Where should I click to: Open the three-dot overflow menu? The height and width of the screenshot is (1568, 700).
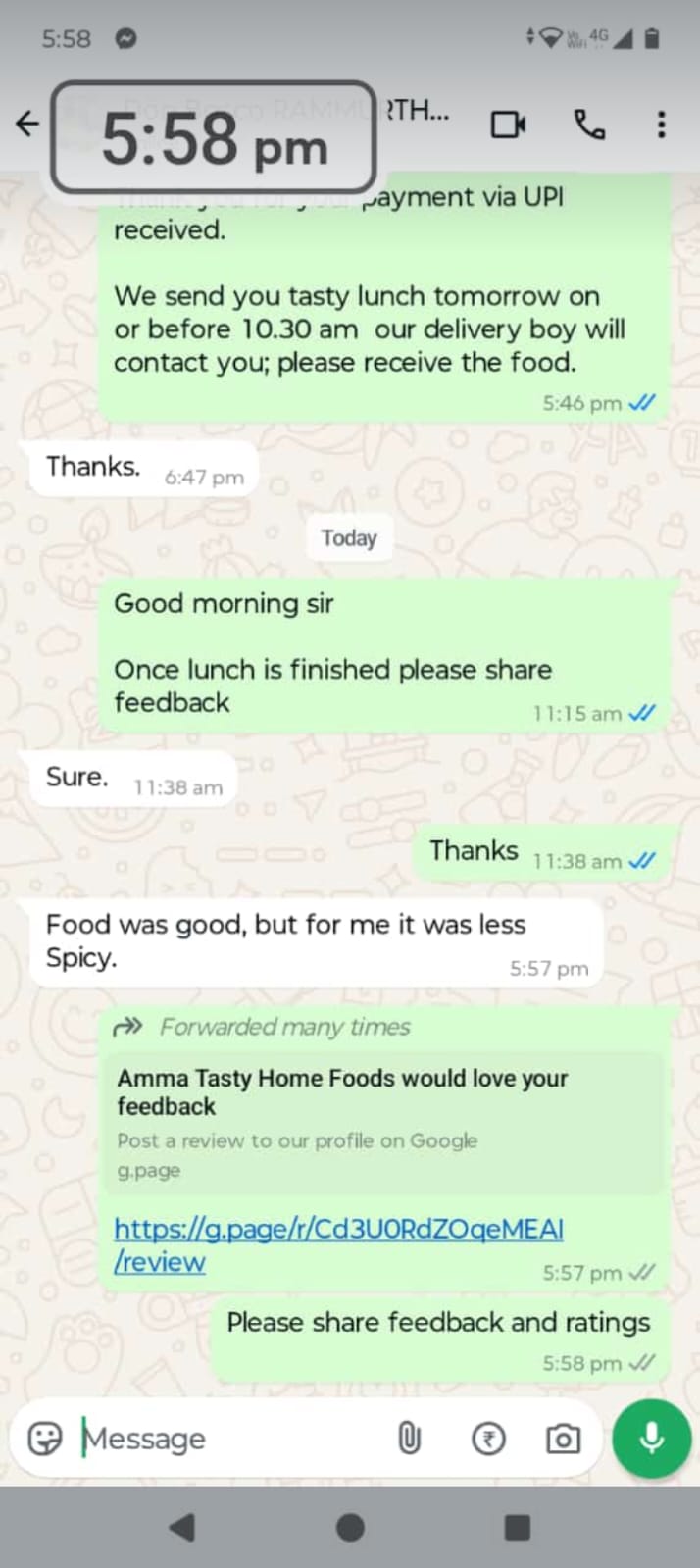click(x=662, y=125)
